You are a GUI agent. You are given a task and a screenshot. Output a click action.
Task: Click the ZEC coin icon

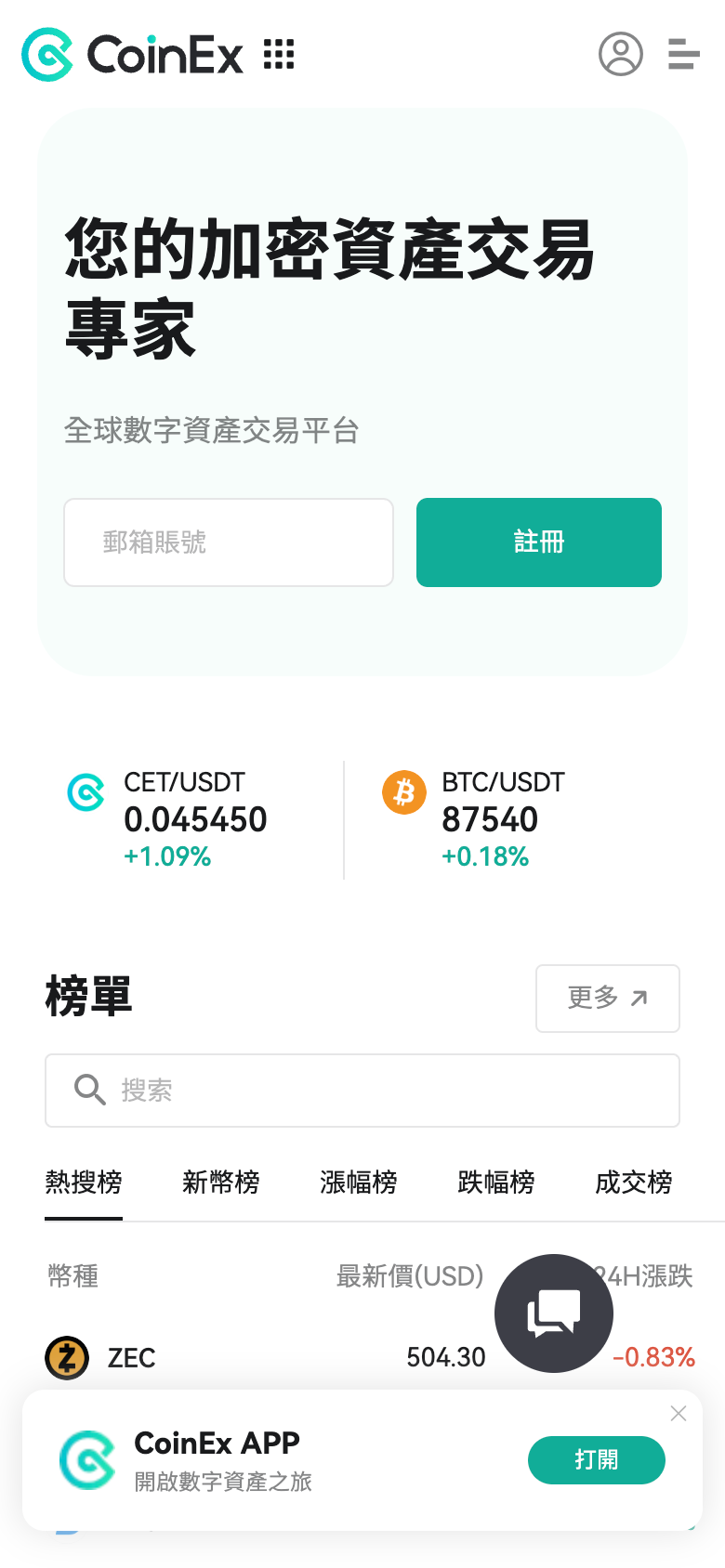point(66,1358)
